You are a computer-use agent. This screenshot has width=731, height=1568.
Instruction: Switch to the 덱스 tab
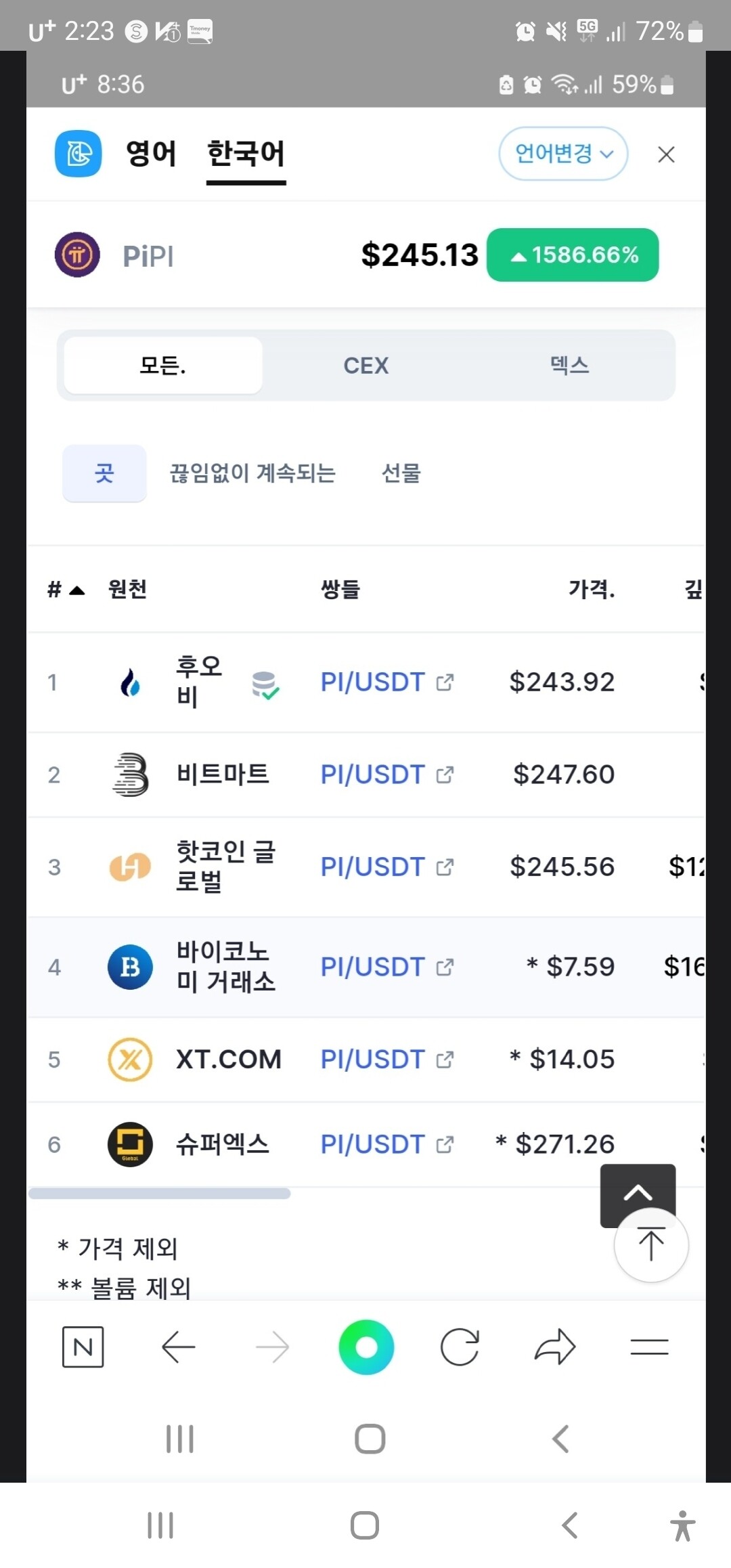point(569,365)
